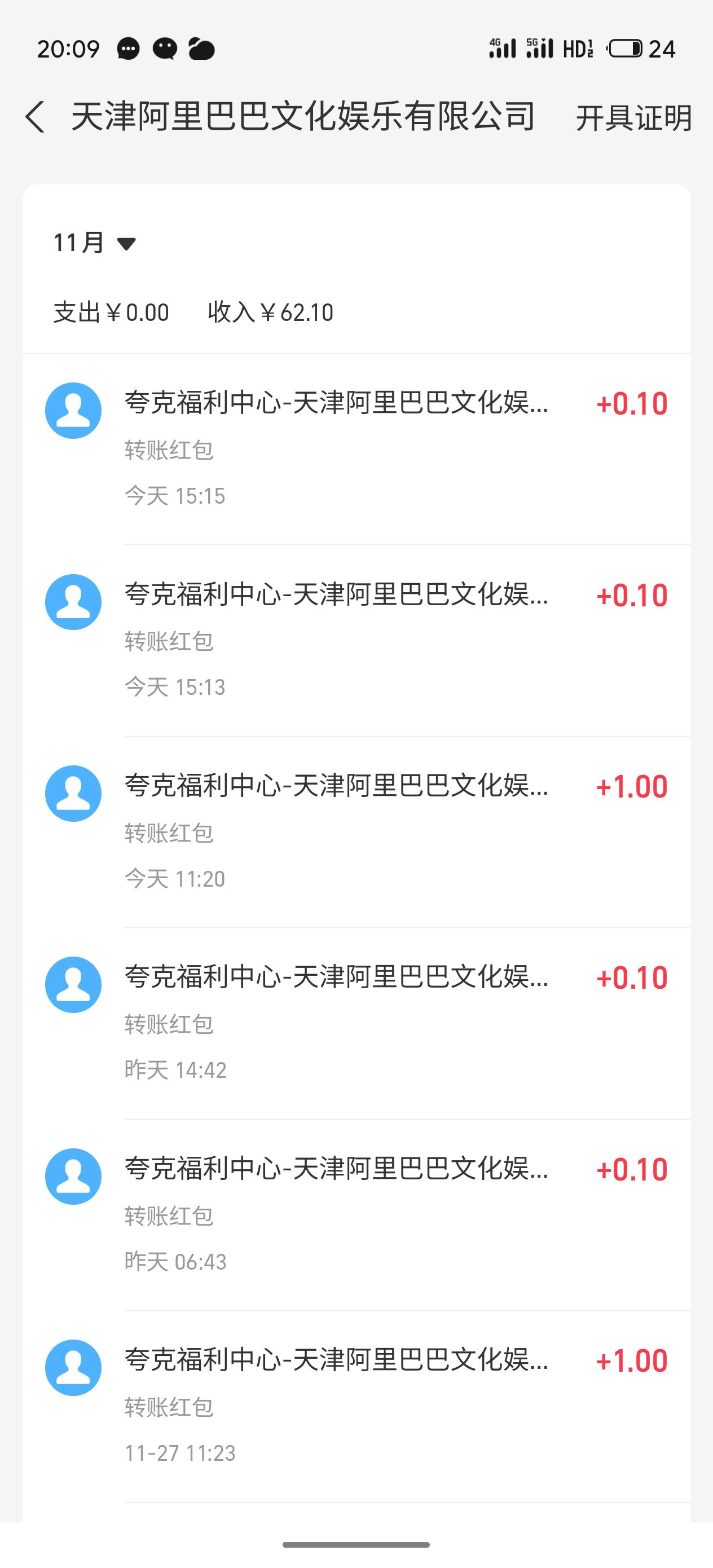The image size is (713, 1568).
Task: Open the 转账红包 record from 昨天 14:42
Action: point(169,1025)
